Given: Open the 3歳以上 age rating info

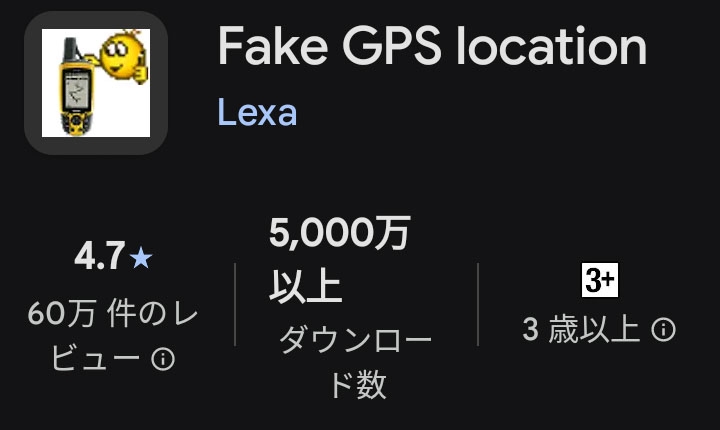Looking at the screenshot, I should (x=663, y=330).
